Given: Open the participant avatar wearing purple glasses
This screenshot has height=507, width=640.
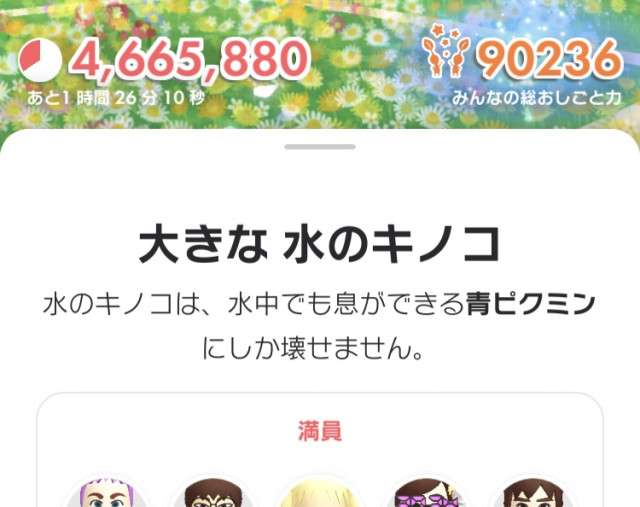Looking at the screenshot, I should (424, 494).
